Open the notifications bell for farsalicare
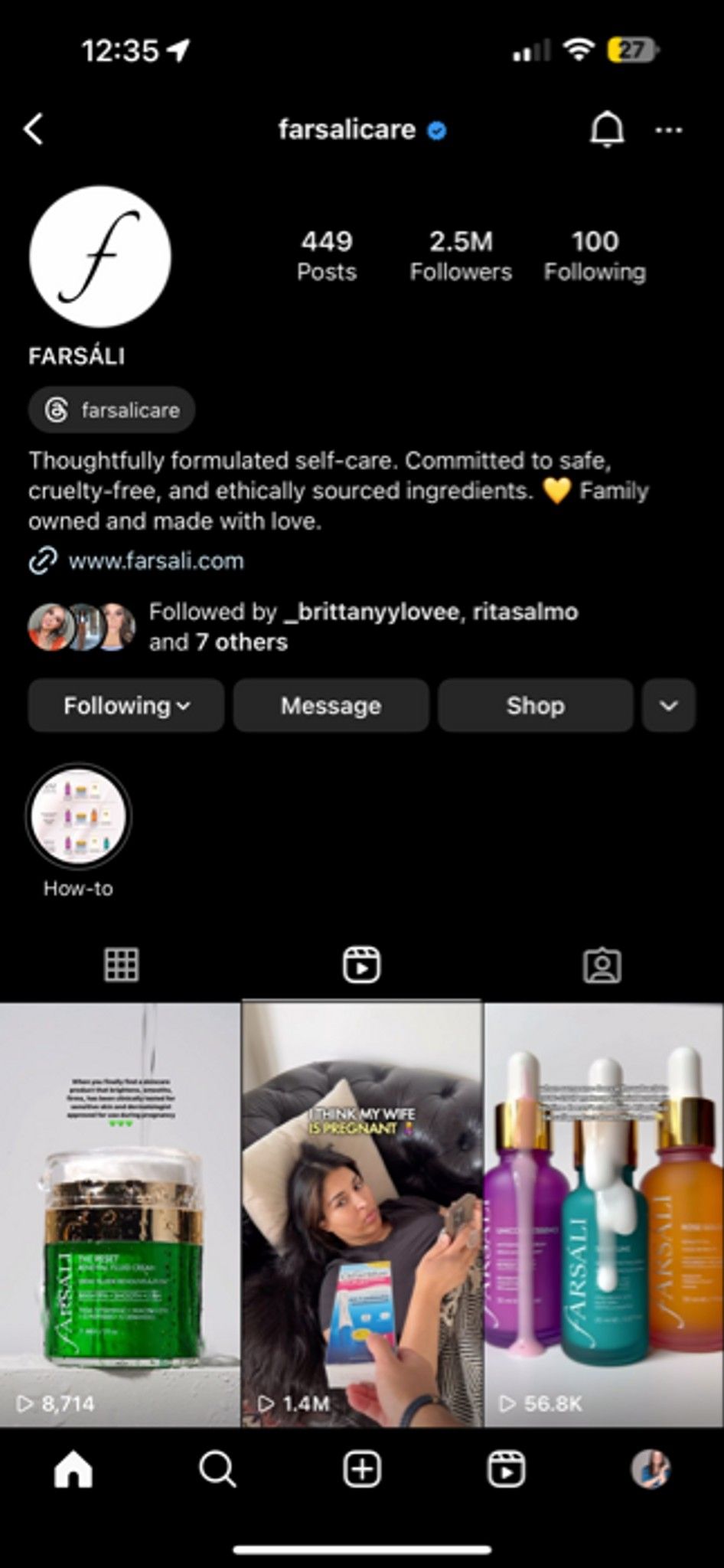 click(606, 129)
